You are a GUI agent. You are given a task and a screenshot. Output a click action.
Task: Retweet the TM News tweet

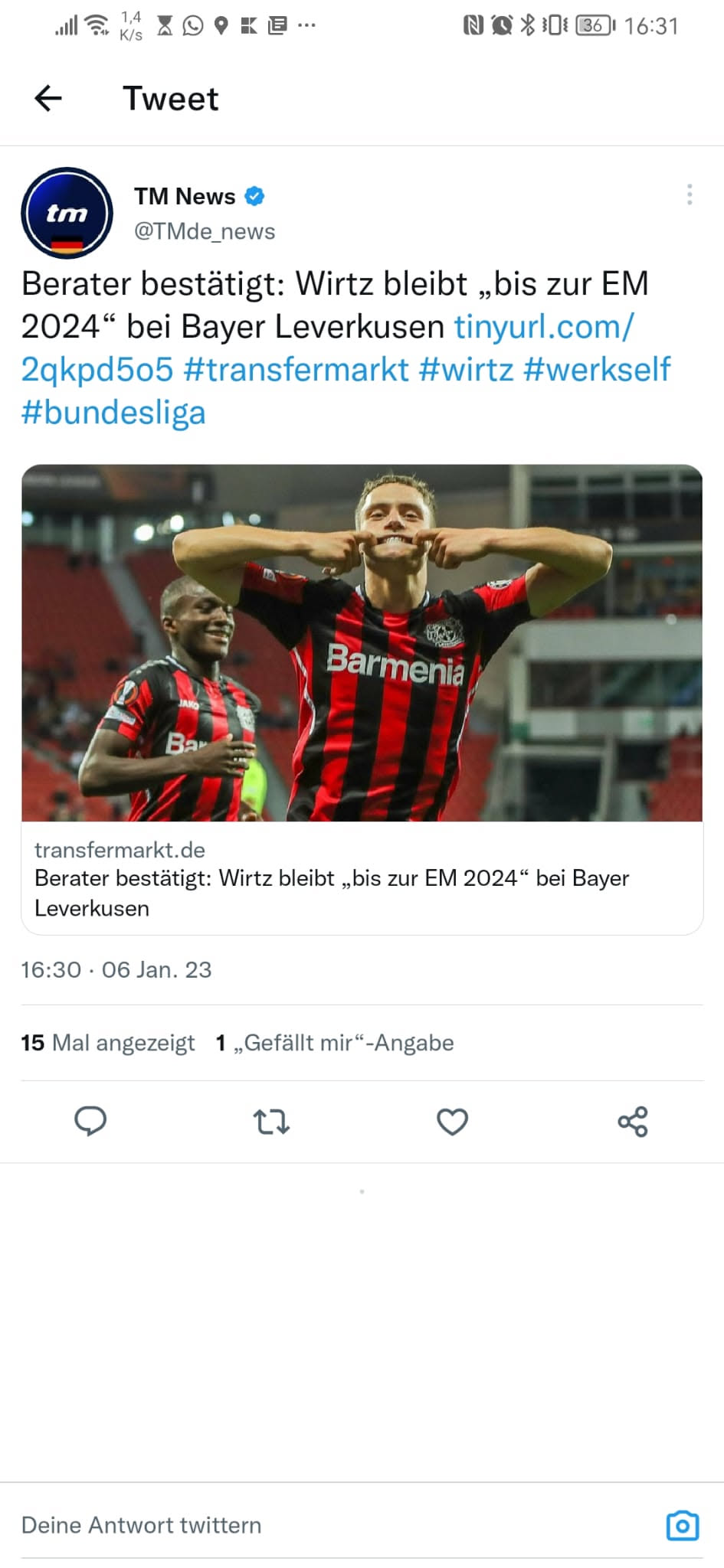(271, 1122)
